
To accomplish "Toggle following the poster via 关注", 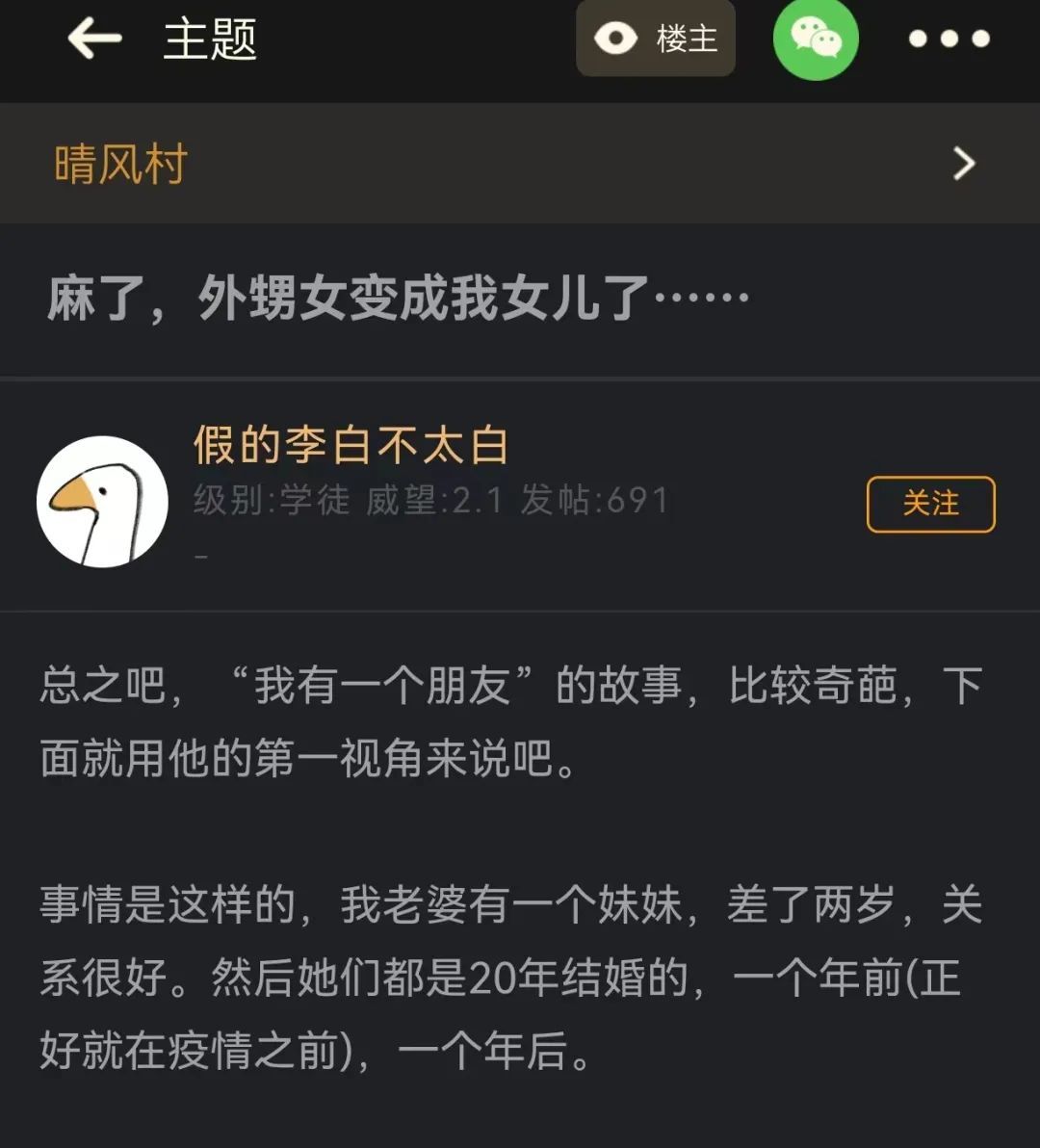I will (930, 503).
